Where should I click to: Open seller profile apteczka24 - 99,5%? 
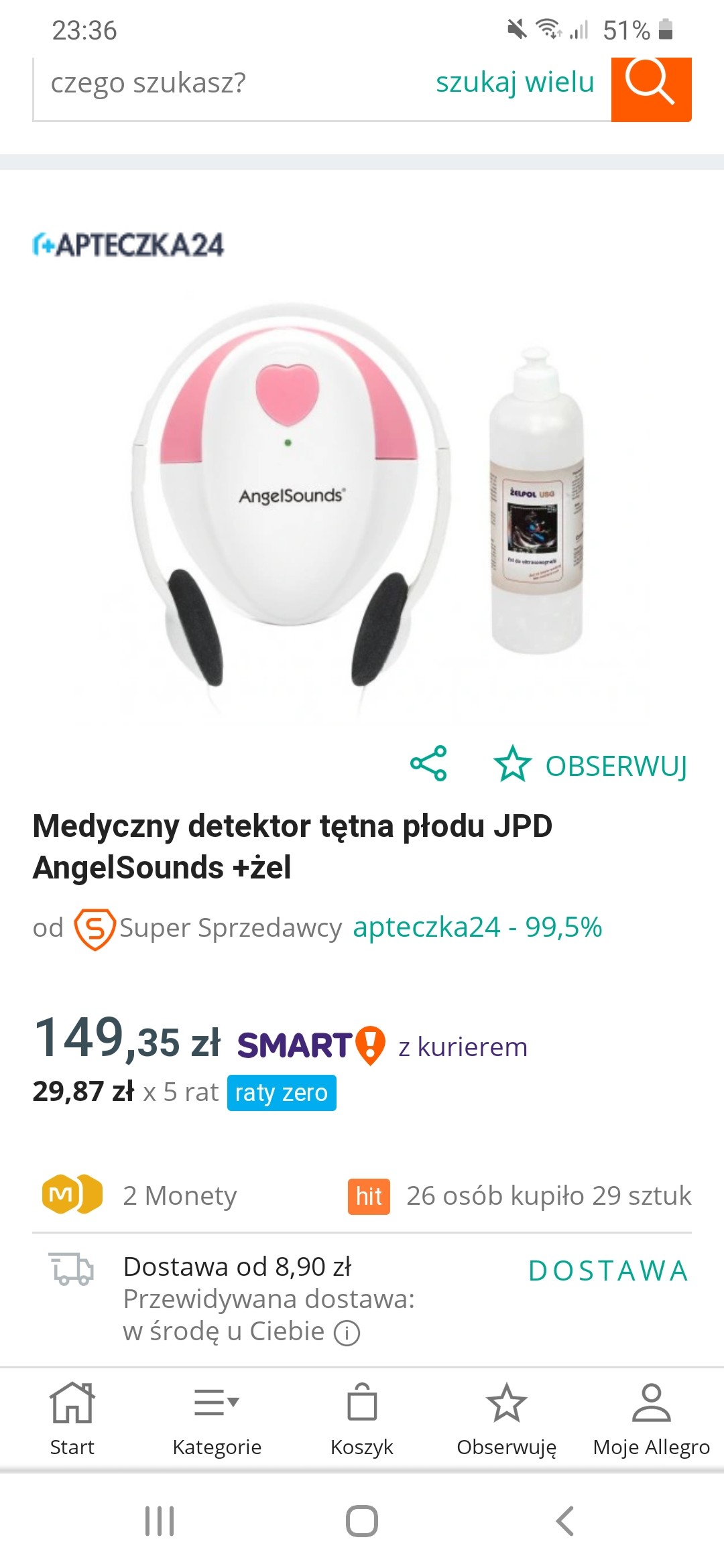pyautogui.click(x=477, y=927)
